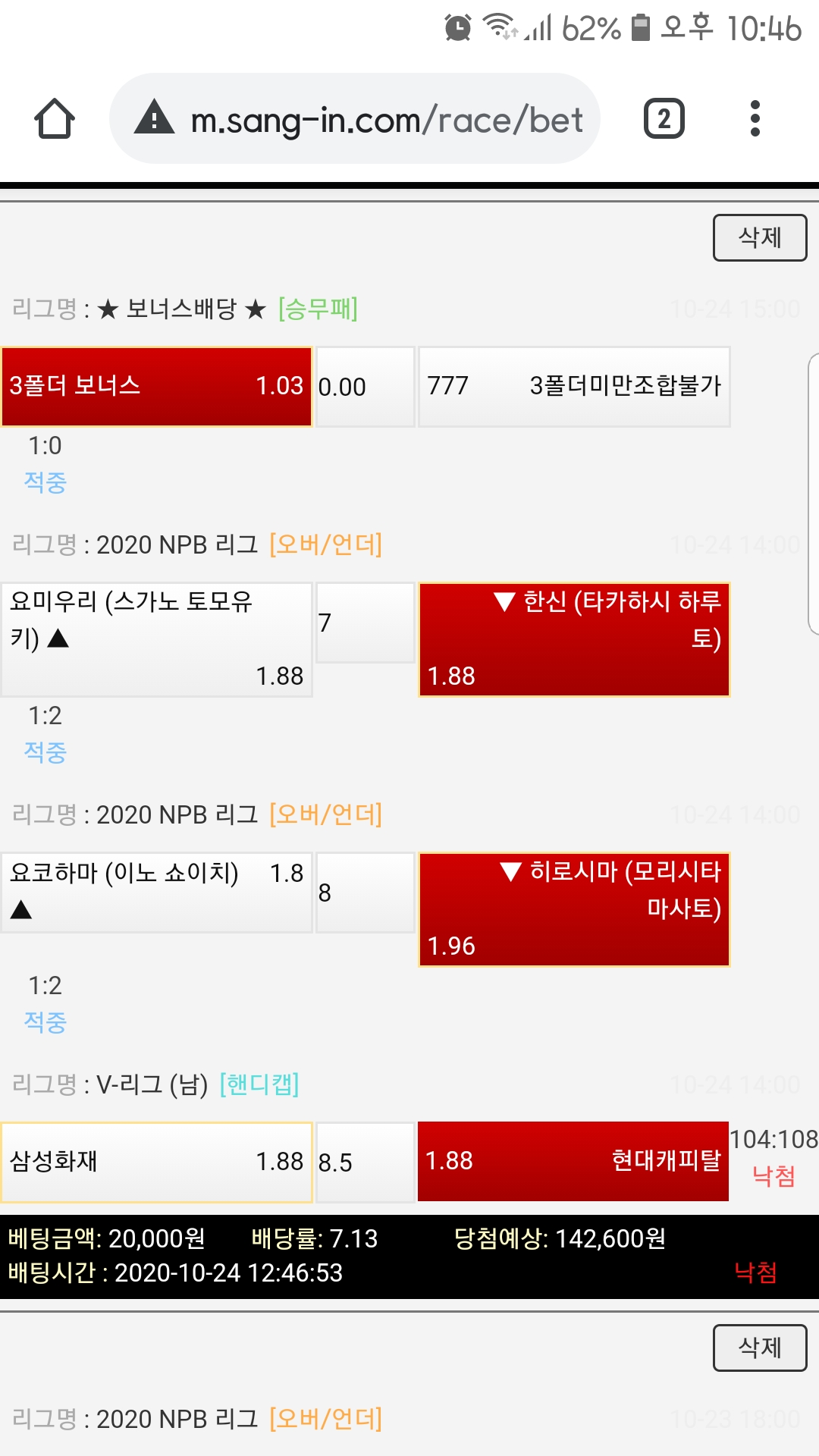Delete the 20,000원 bet slip with top 삭제

coord(759,237)
